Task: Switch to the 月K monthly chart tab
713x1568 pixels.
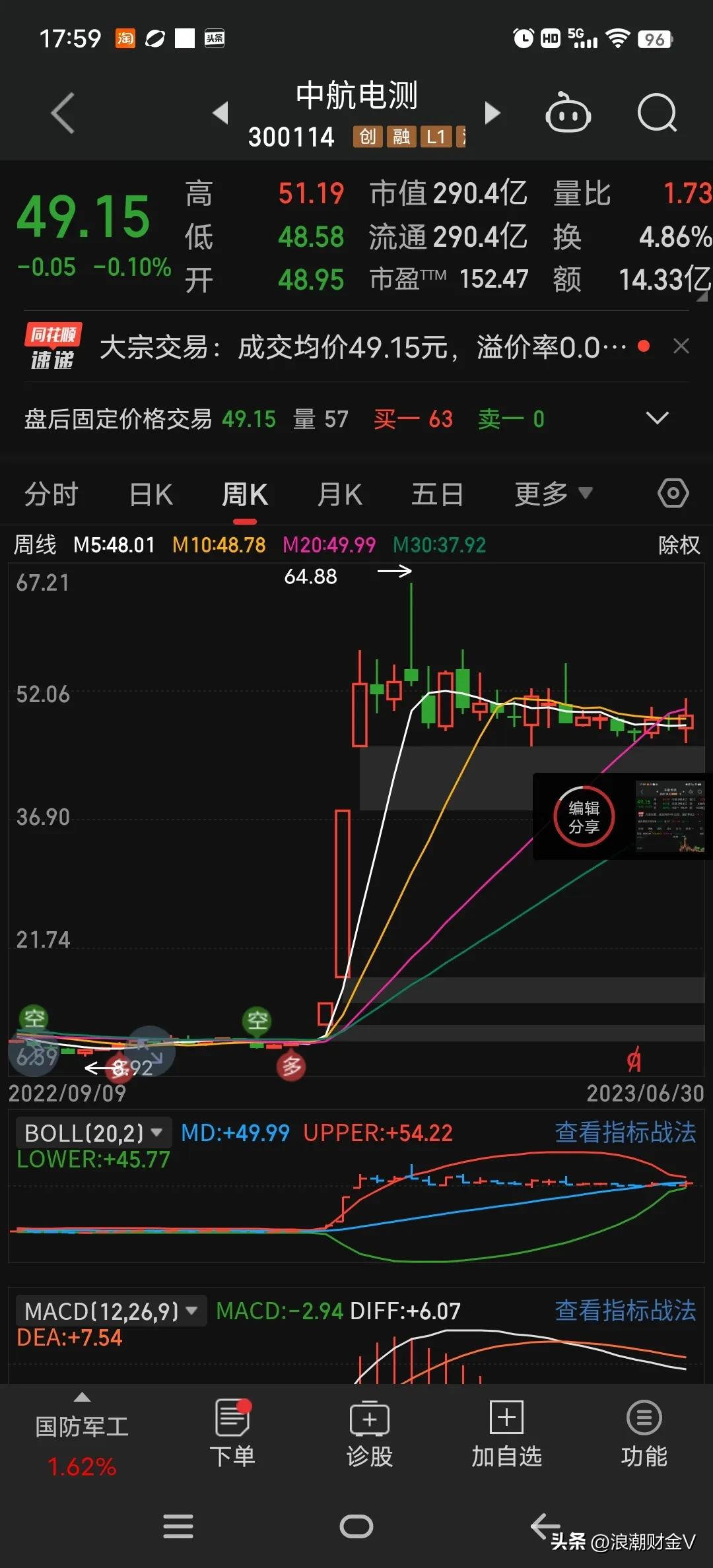Action: (x=339, y=493)
